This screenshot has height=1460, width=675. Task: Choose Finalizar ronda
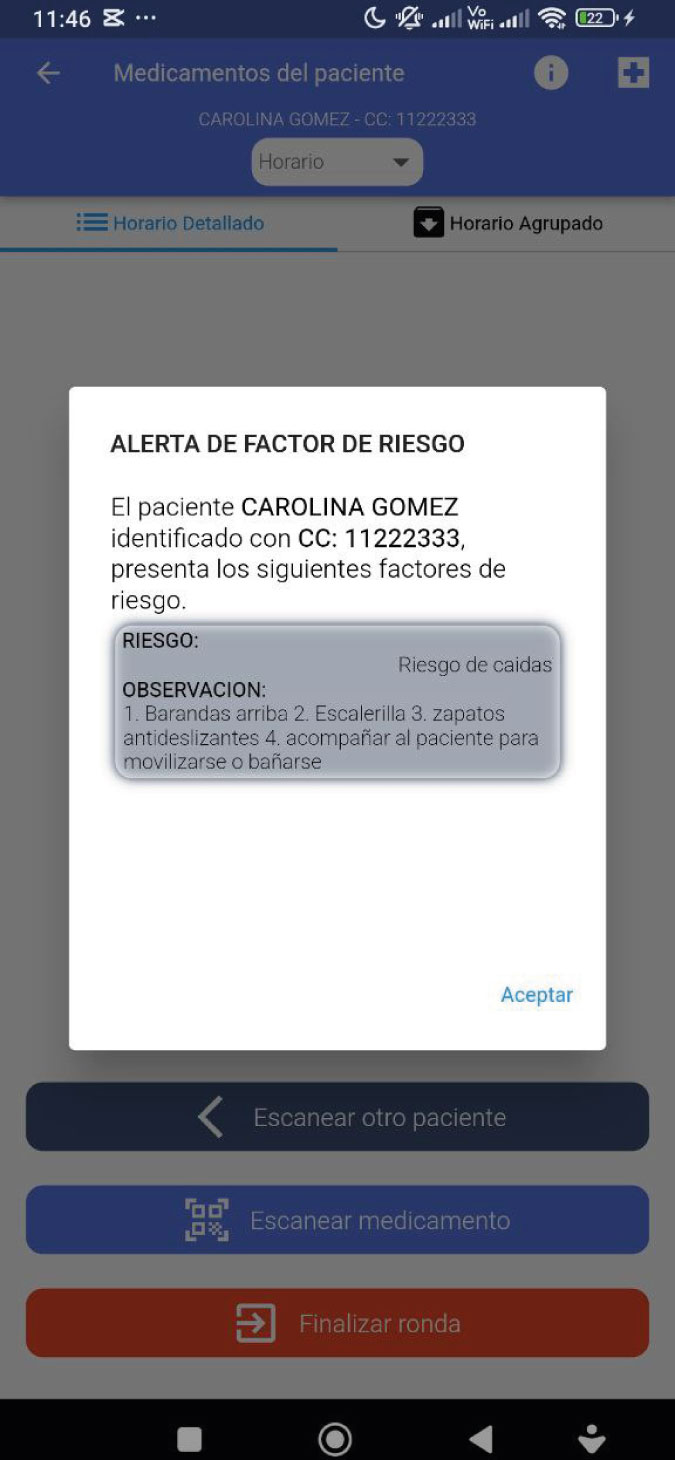[337, 1323]
